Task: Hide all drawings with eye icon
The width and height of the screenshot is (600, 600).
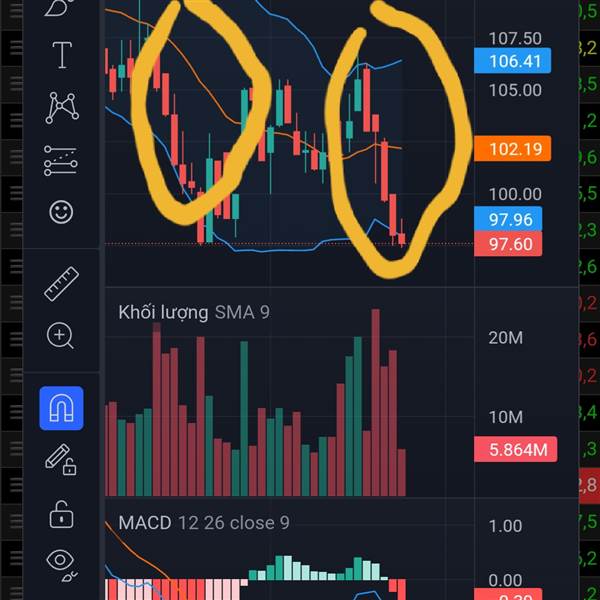Action: click(x=61, y=565)
